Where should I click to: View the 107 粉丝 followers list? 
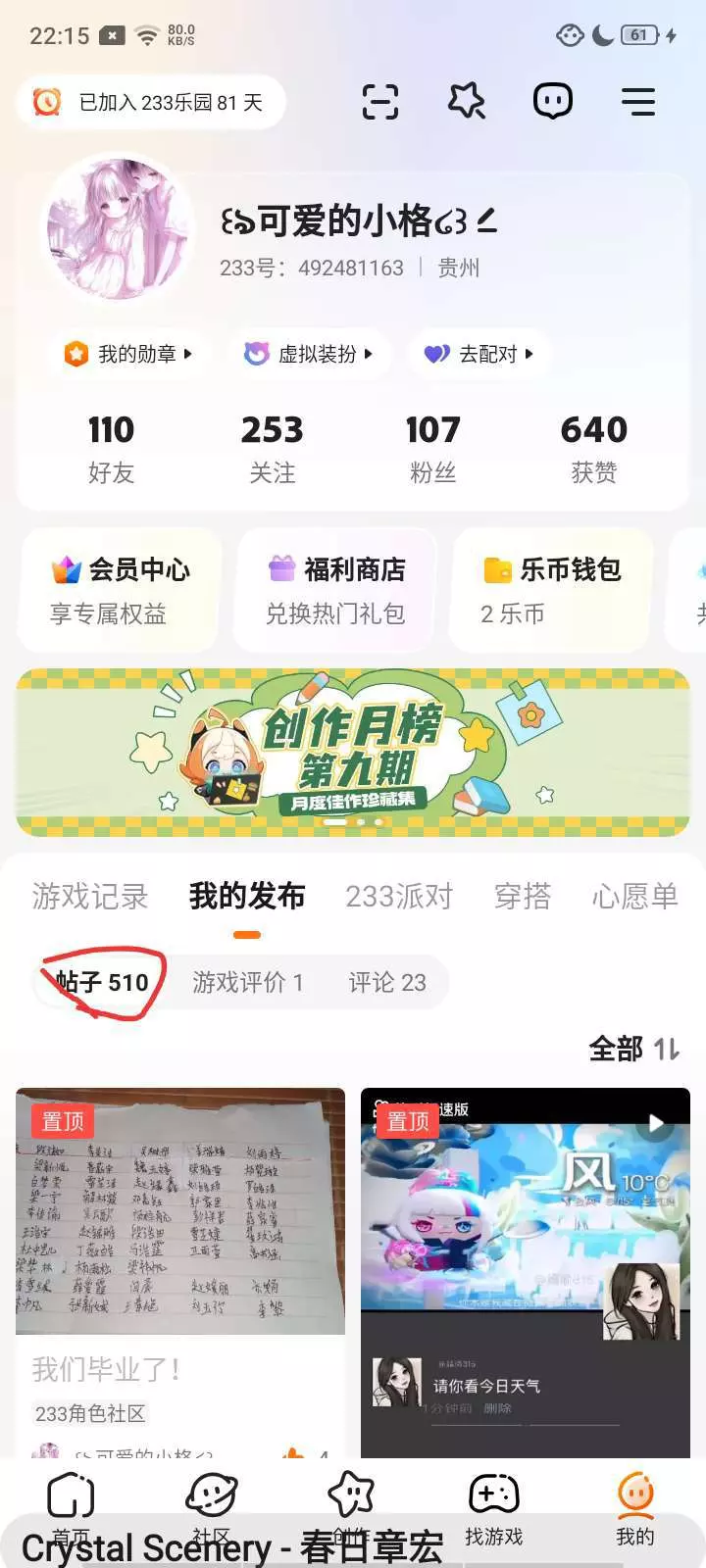[x=432, y=449]
